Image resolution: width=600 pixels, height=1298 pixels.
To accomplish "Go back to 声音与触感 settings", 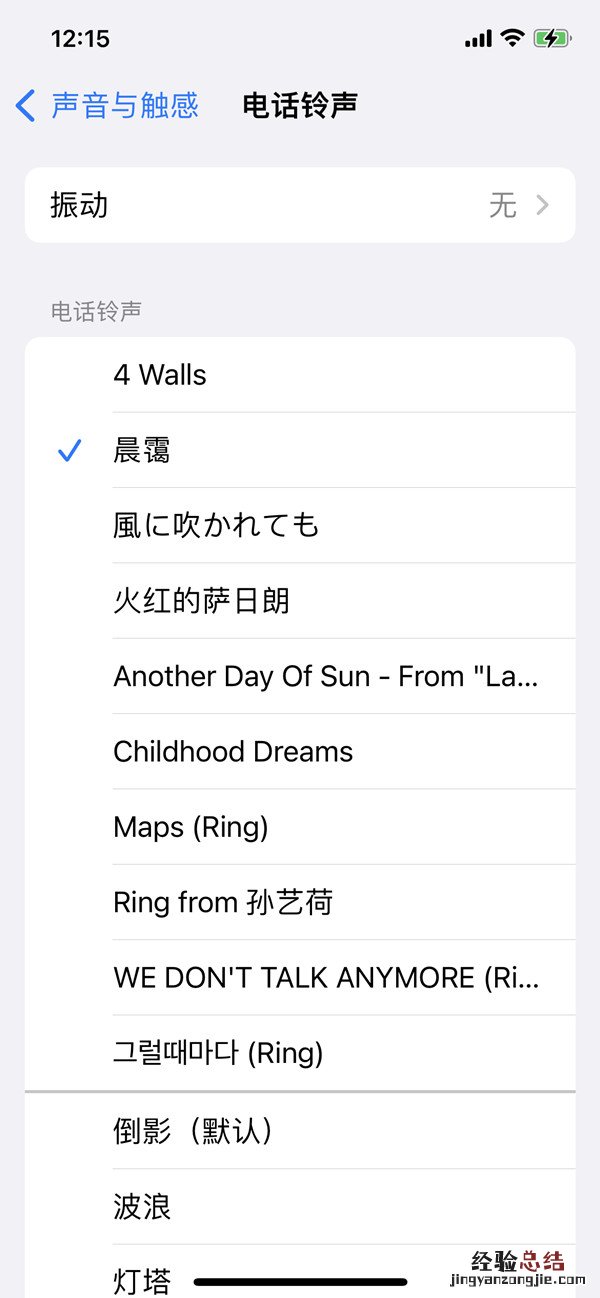I will pyautogui.click(x=107, y=105).
